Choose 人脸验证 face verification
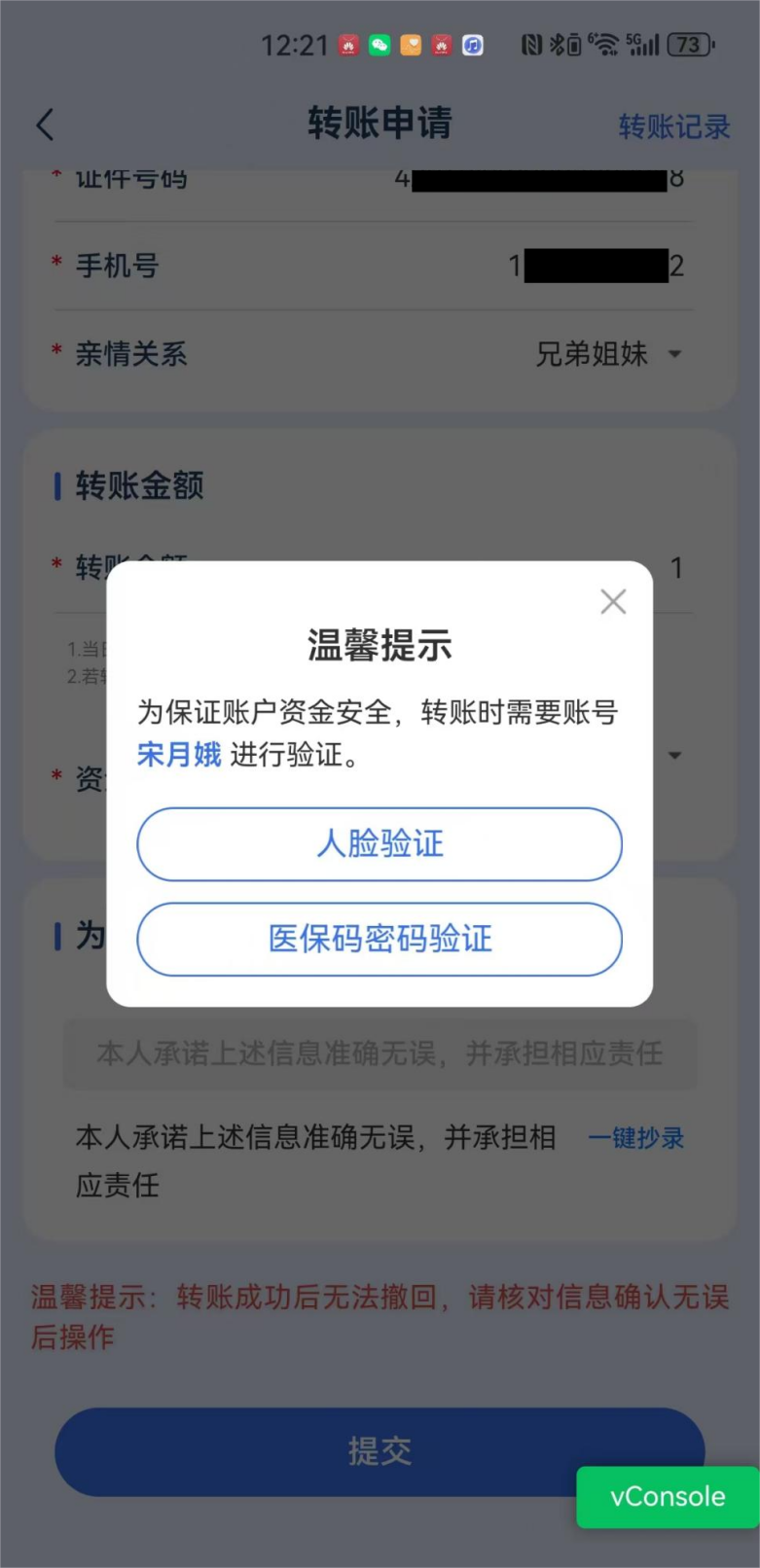 (380, 843)
